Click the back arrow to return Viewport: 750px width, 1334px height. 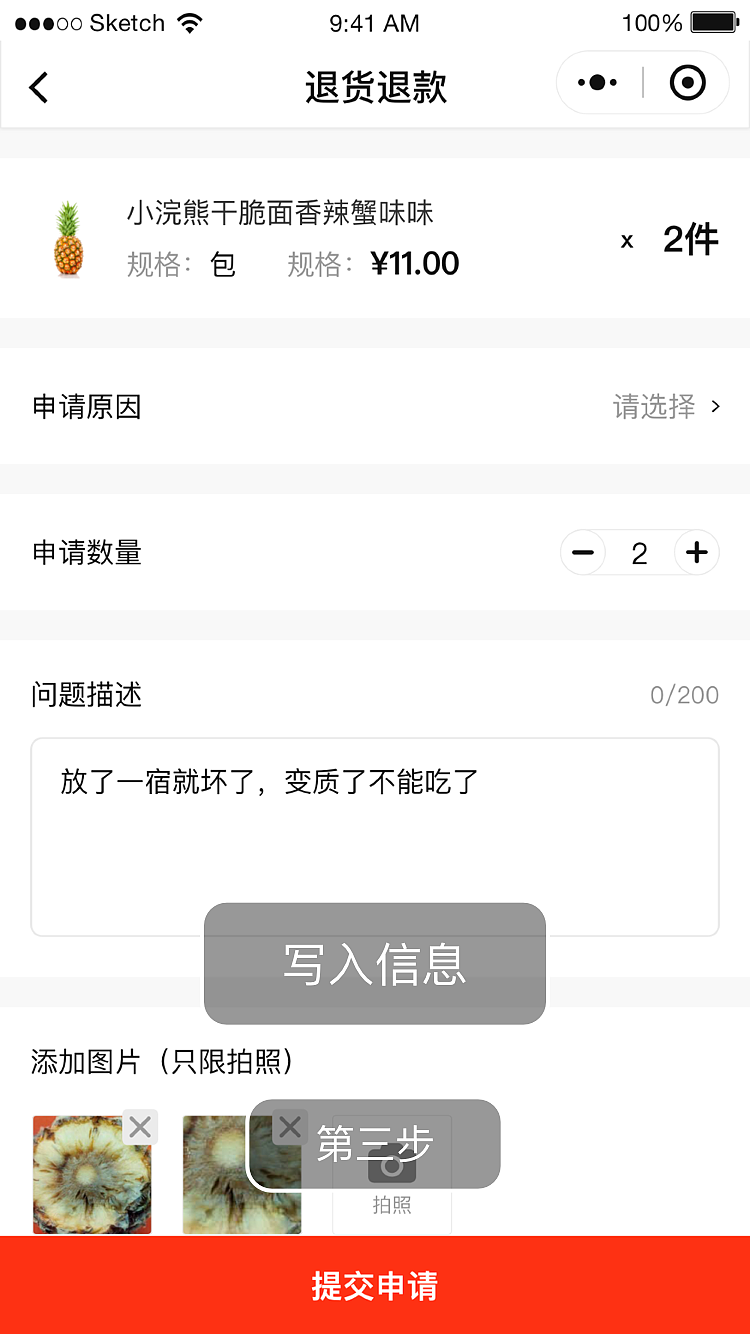click(38, 87)
